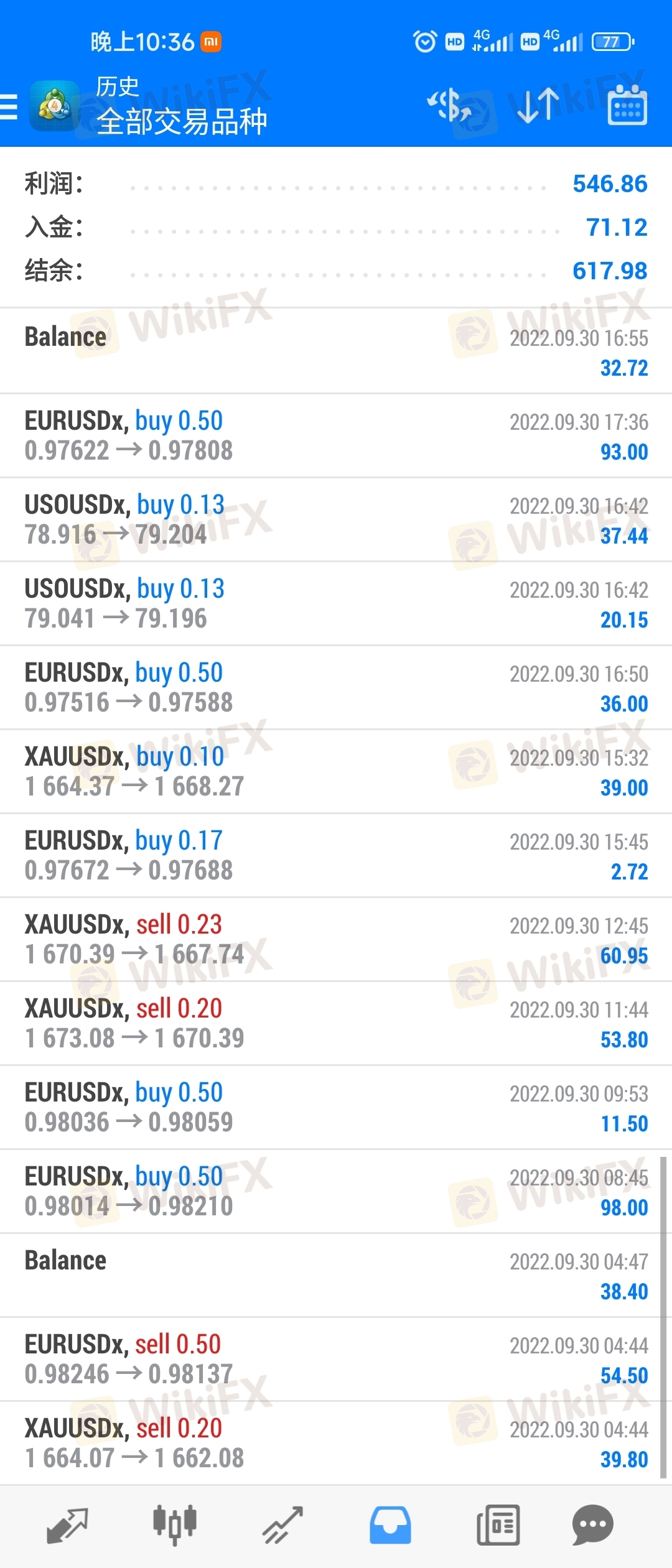The image size is (672, 1568).
Task: Go to the News tab
Action: [x=498, y=1525]
